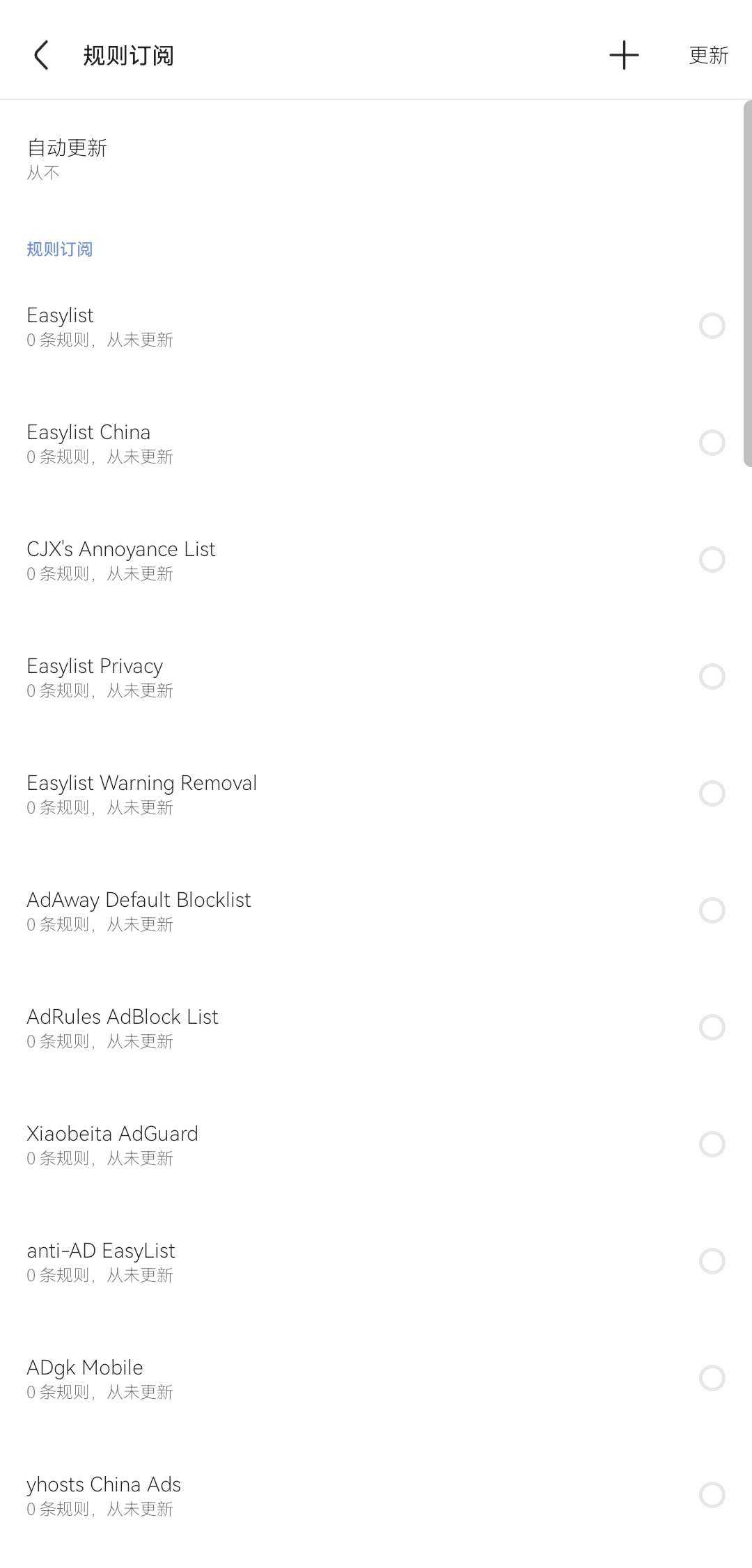
Task: Turn on CJX's Annoyance List
Action: 712,560
